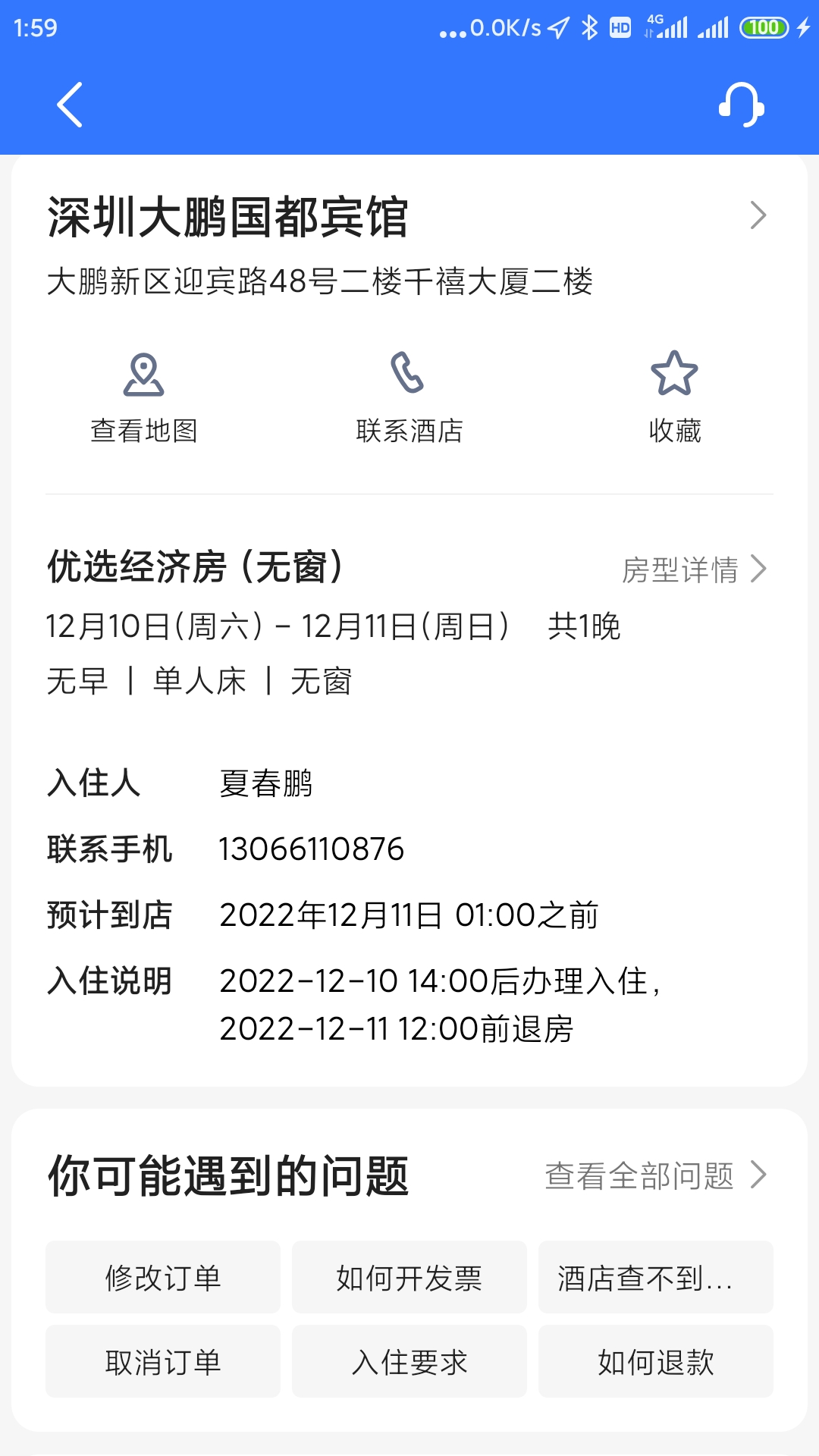This screenshot has height=1456, width=819.
Task: Open 房型详情 room type details
Action: tap(695, 570)
